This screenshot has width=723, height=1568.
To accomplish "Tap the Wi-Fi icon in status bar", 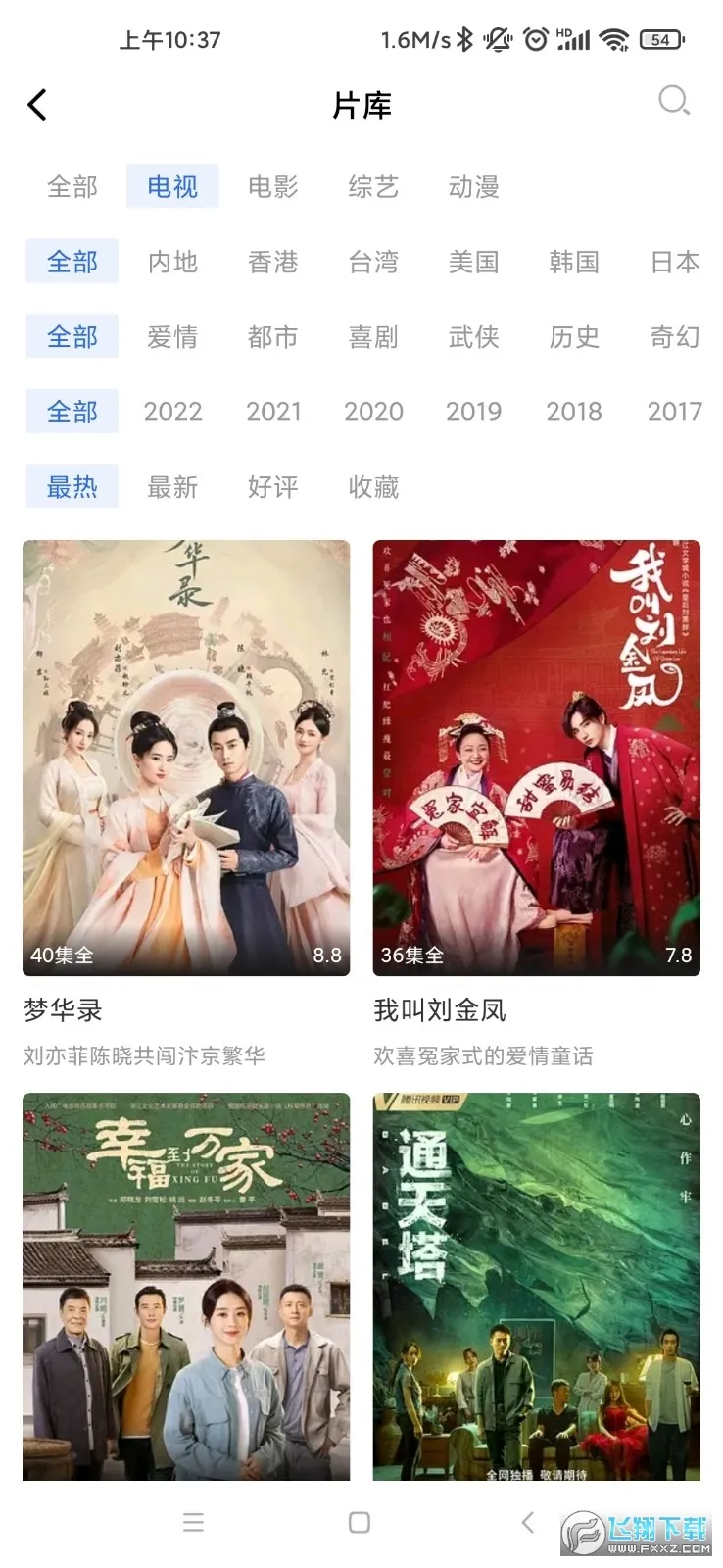I will [x=615, y=40].
